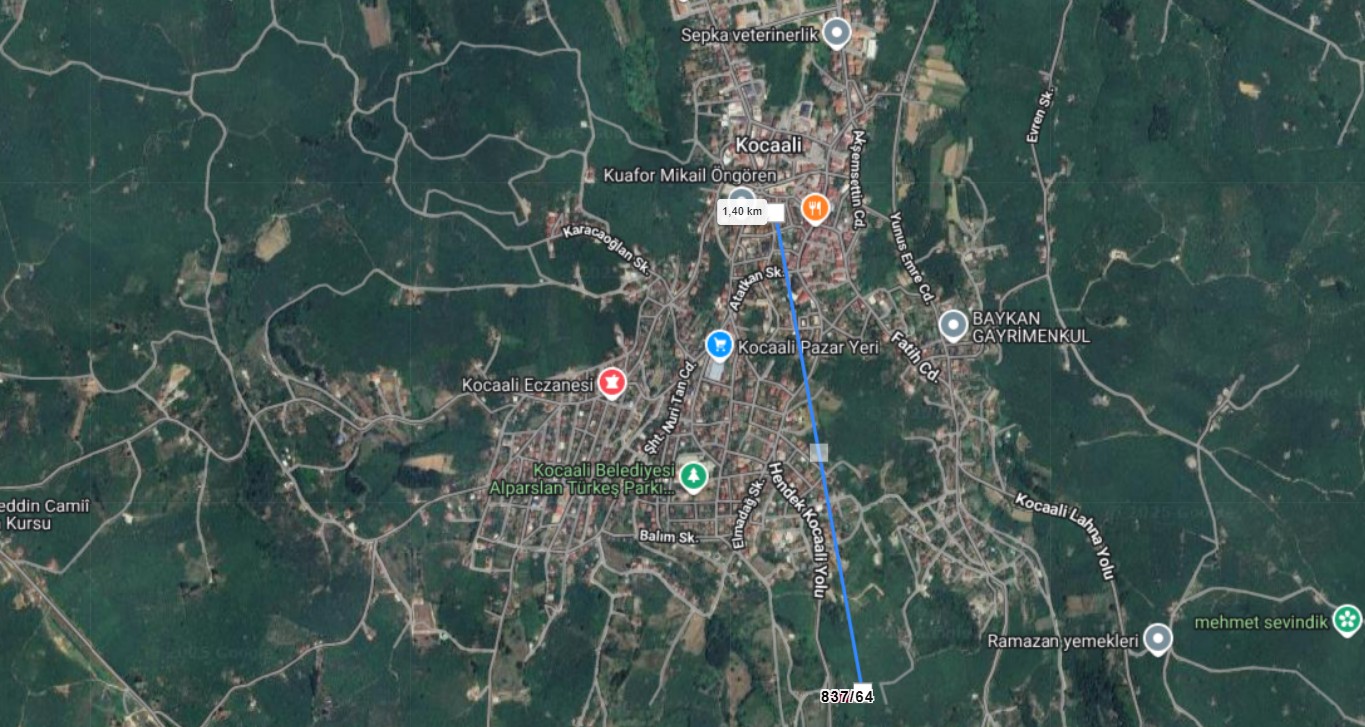Tap the orange restaurant marker near Kocaali
Viewport: 1365px width, 727px height.
[816, 208]
